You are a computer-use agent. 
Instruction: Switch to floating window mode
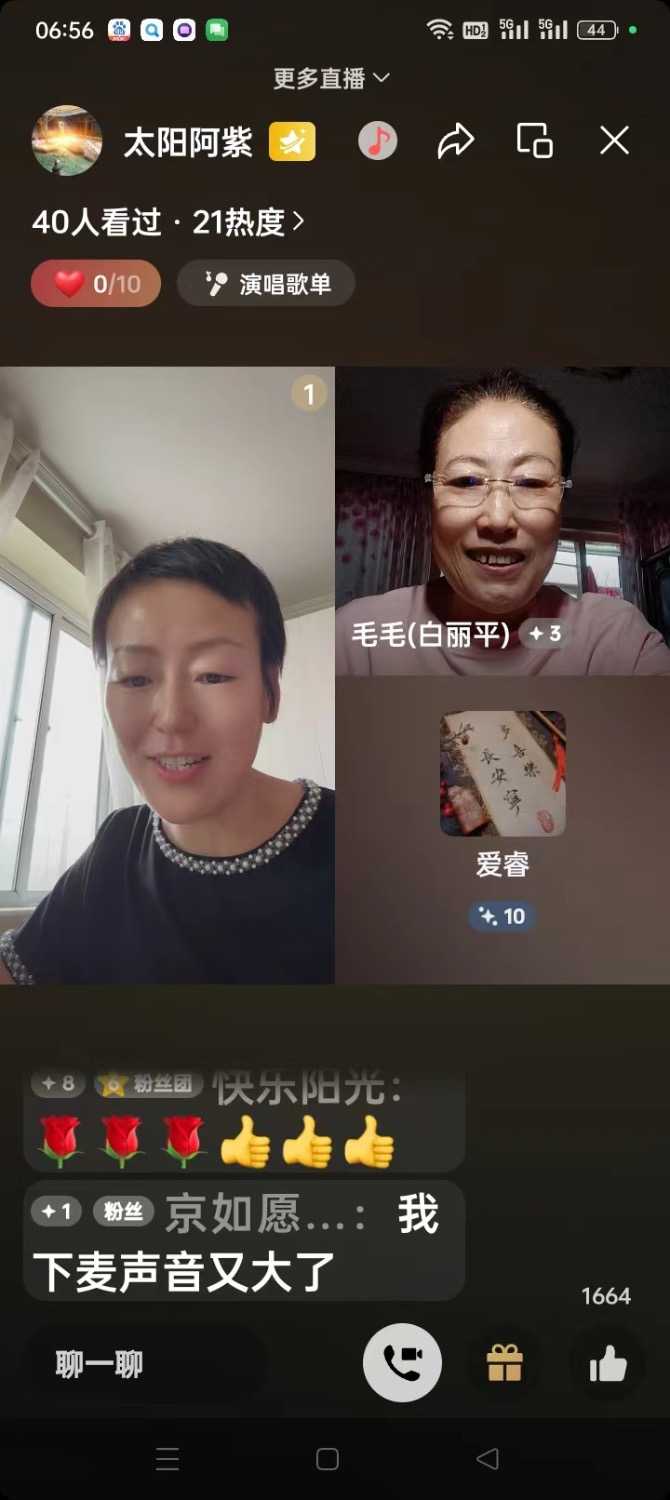534,141
